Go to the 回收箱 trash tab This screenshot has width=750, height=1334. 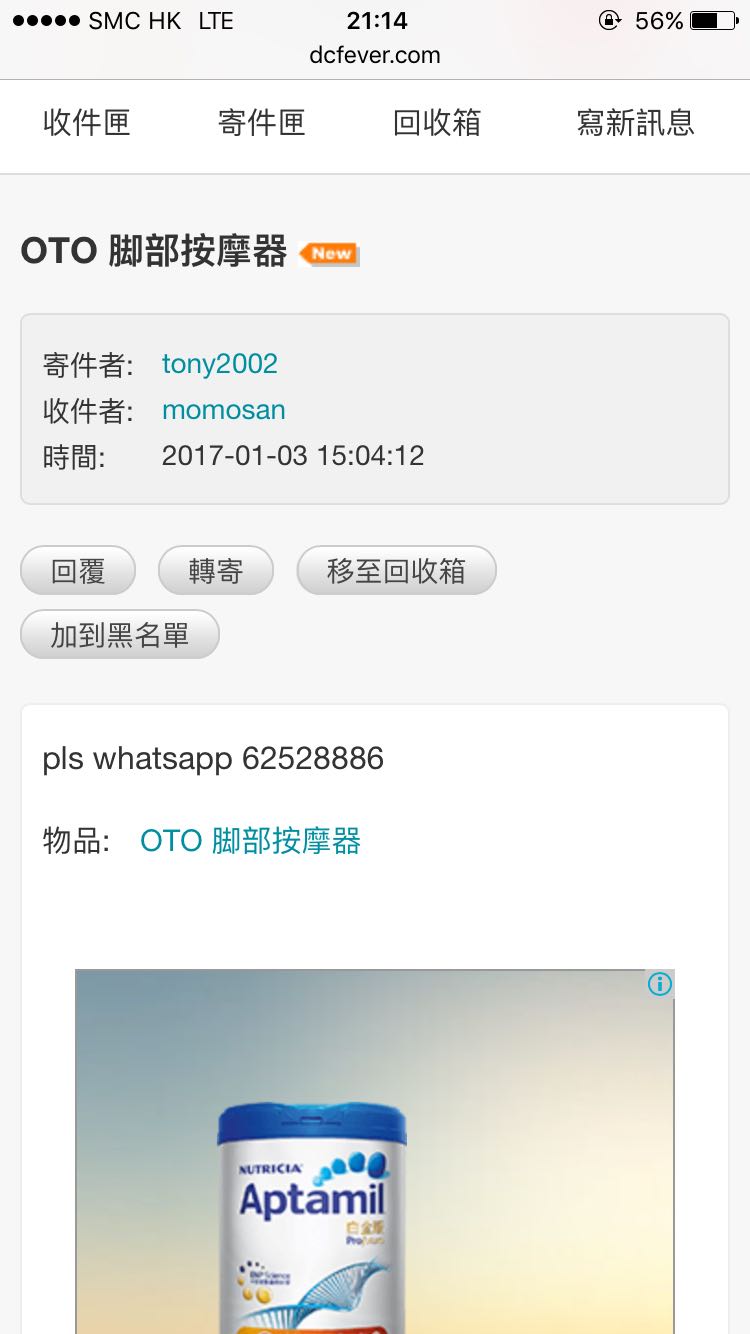pos(437,124)
